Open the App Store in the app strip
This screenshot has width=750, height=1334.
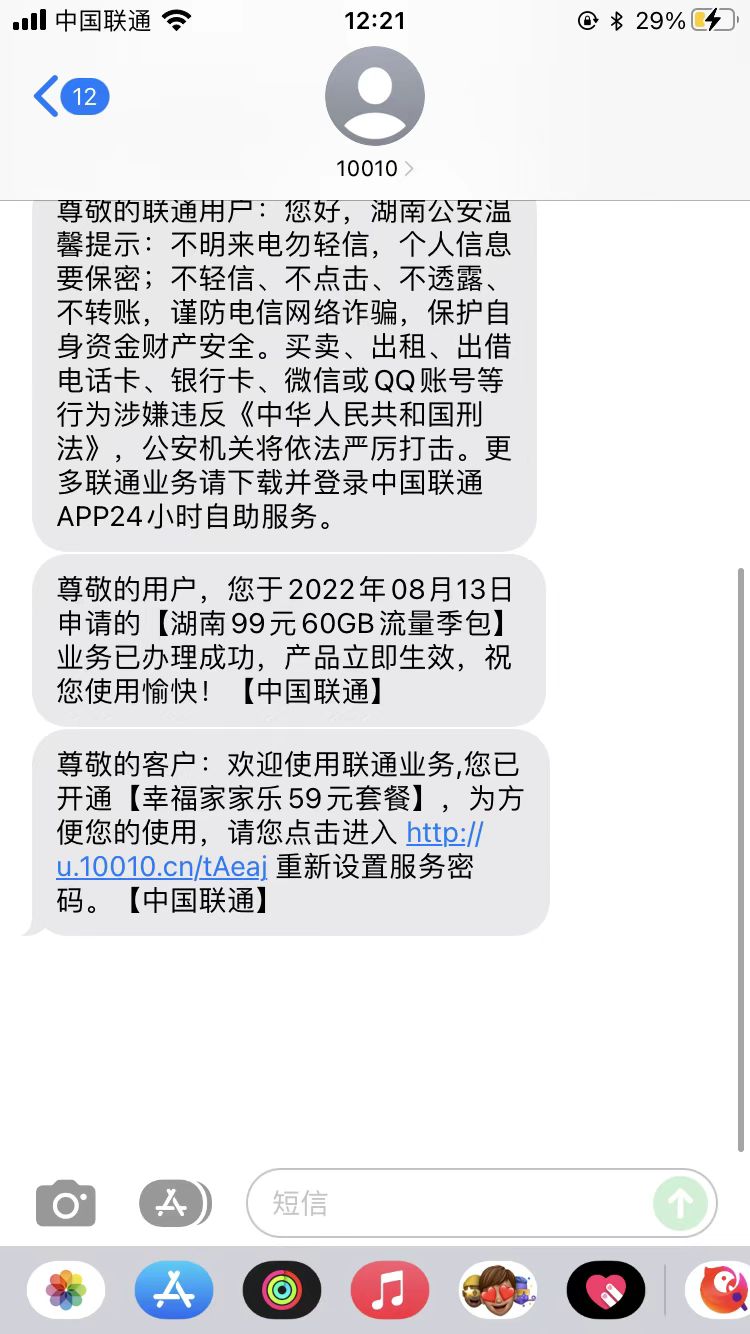(174, 1290)
